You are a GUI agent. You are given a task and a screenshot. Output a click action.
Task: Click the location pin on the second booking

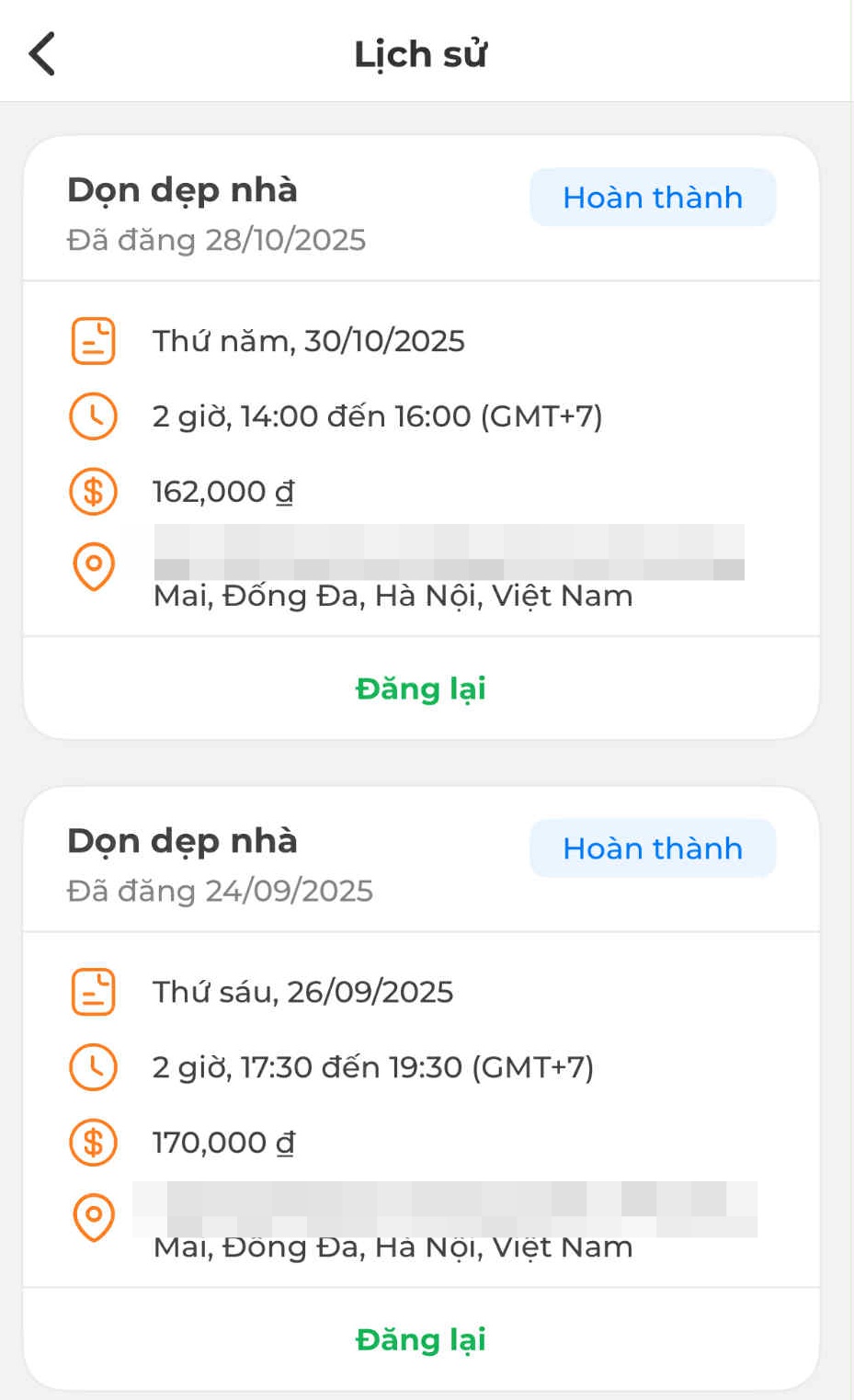(x=92, y=1218)
